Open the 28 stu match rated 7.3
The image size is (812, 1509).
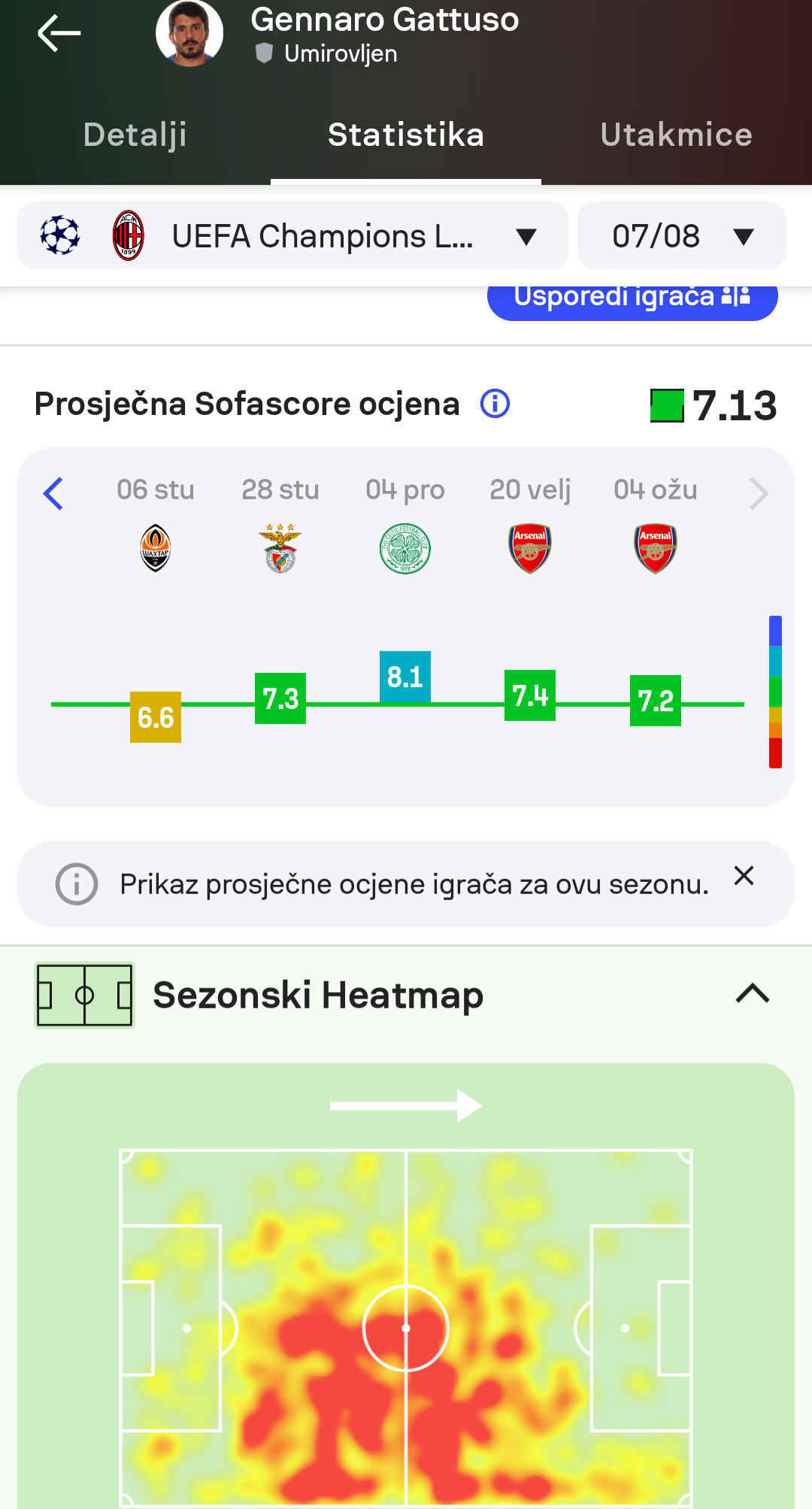tap(280, 698)
